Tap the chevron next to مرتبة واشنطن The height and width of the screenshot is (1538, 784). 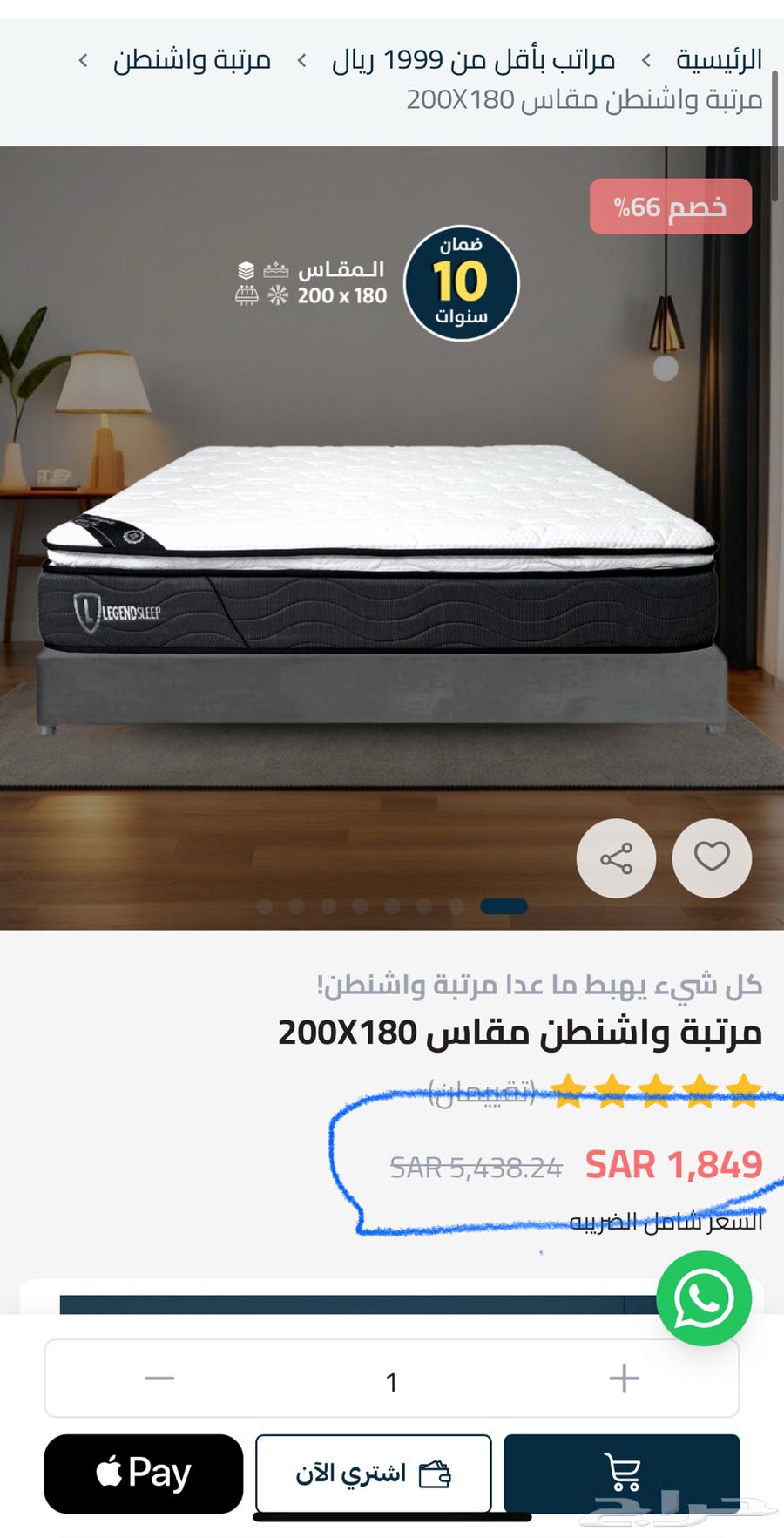(82, 60)
